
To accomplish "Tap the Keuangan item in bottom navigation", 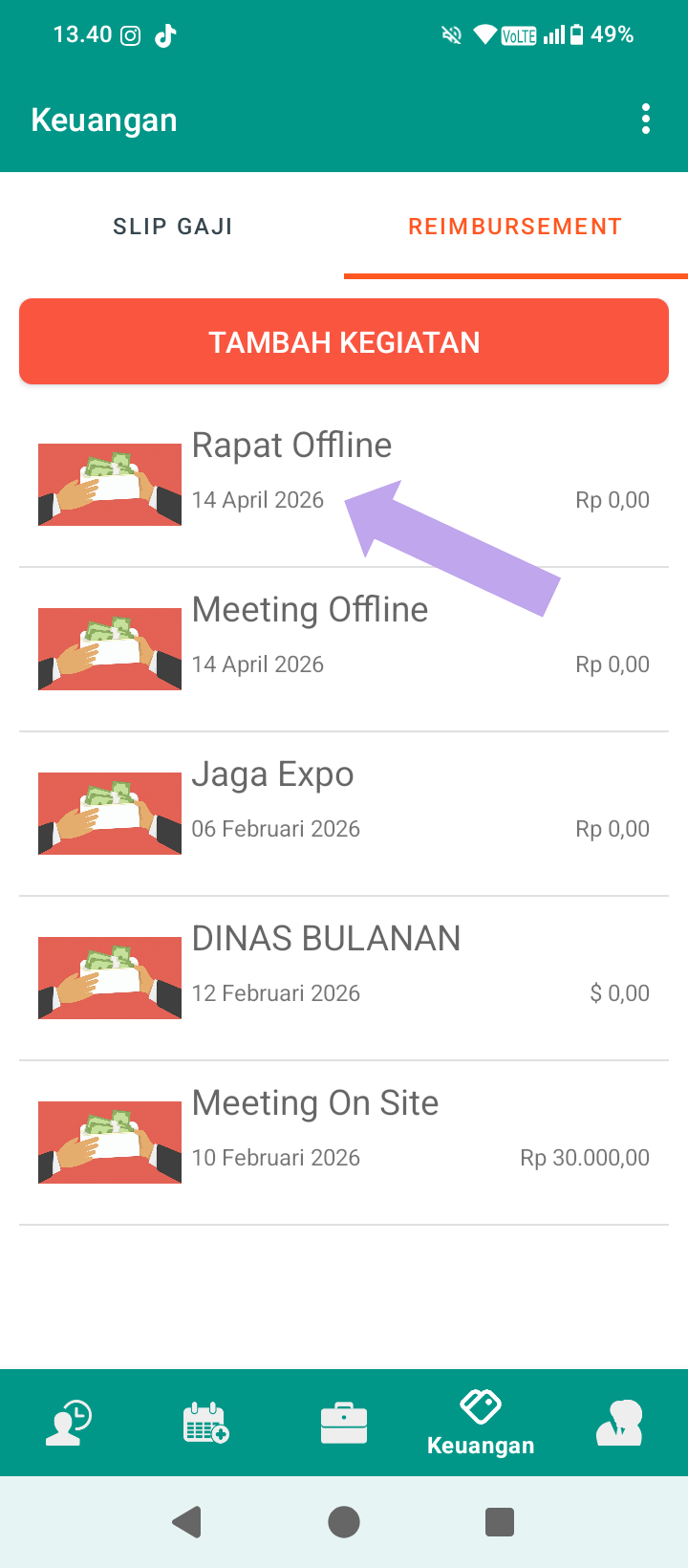I will [481, 1423].
